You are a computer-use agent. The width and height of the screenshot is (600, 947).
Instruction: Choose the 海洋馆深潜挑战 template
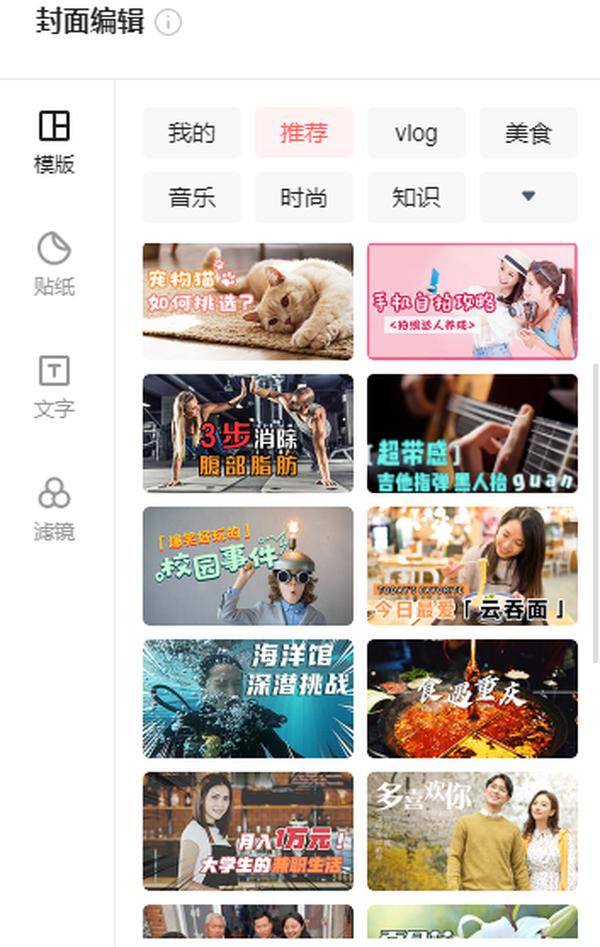point(248,698)
